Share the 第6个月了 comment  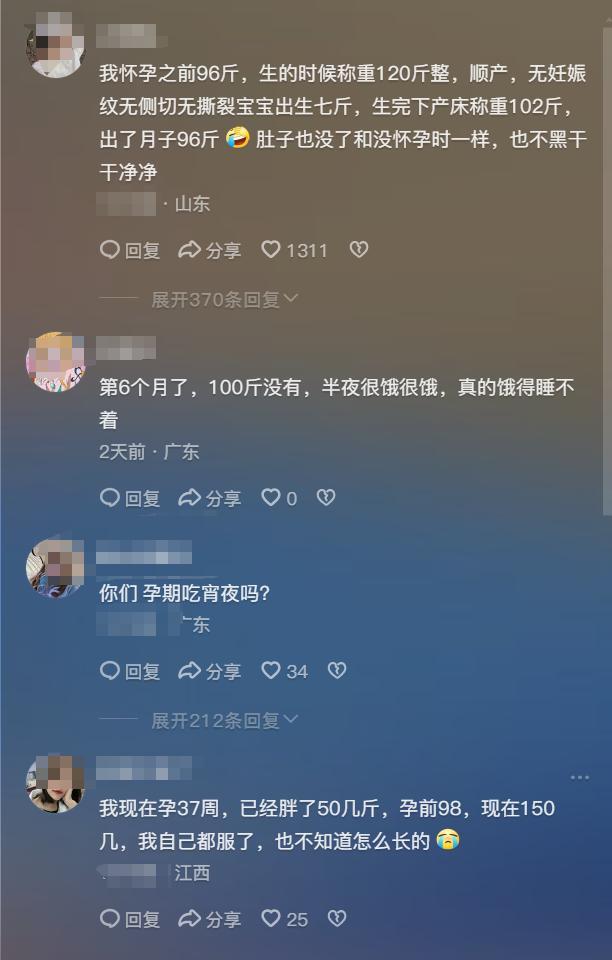210,498
